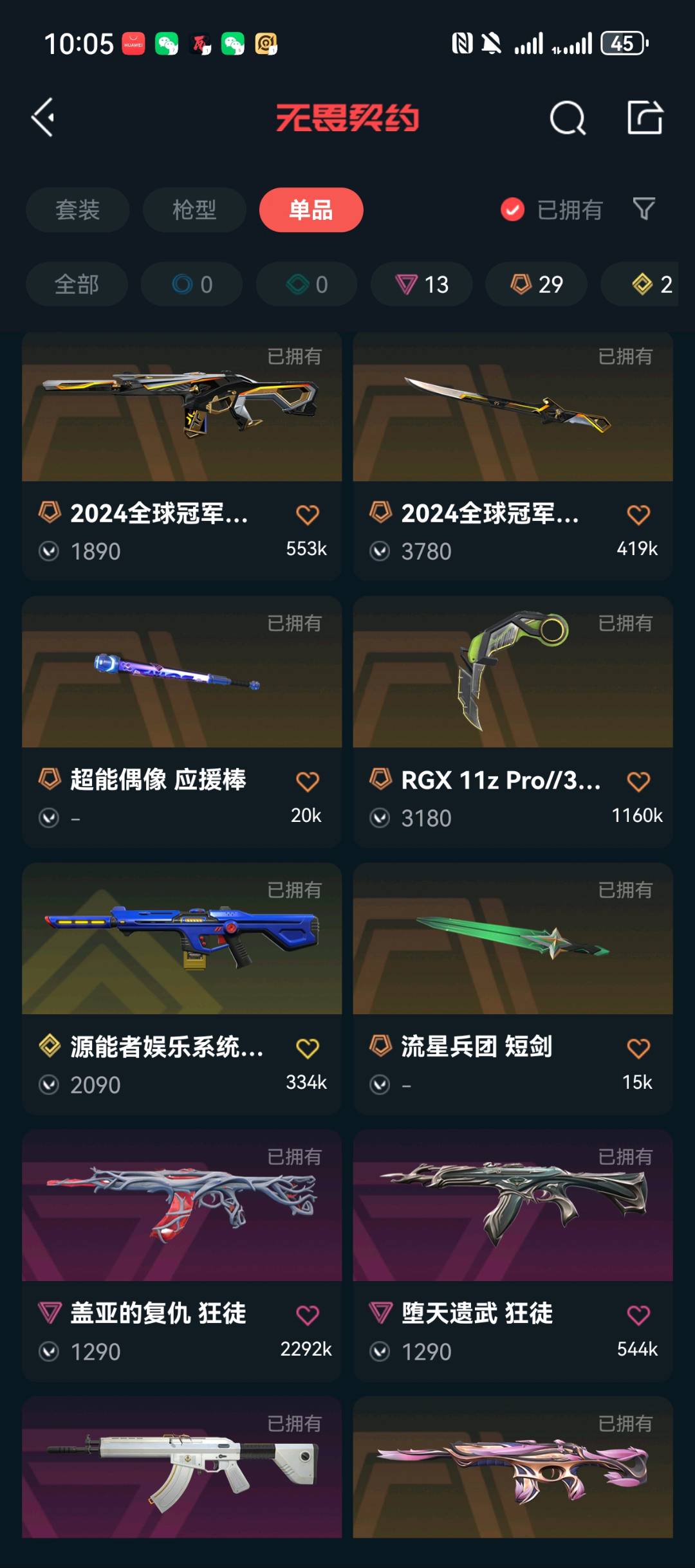Share this collection page
695x1568 pixels.
coord(645,118)
